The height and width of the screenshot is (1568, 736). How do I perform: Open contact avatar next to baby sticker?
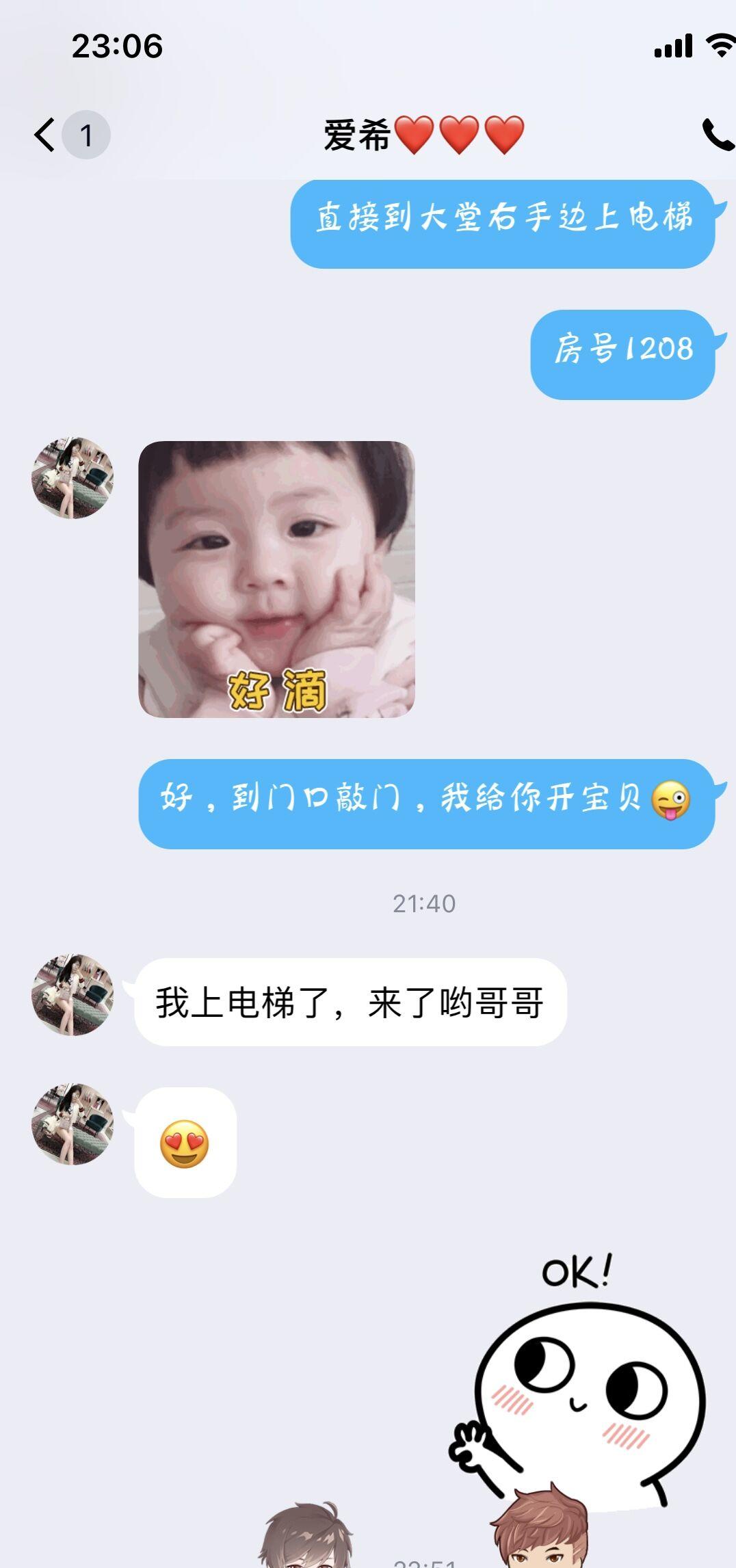coord(73,478)
